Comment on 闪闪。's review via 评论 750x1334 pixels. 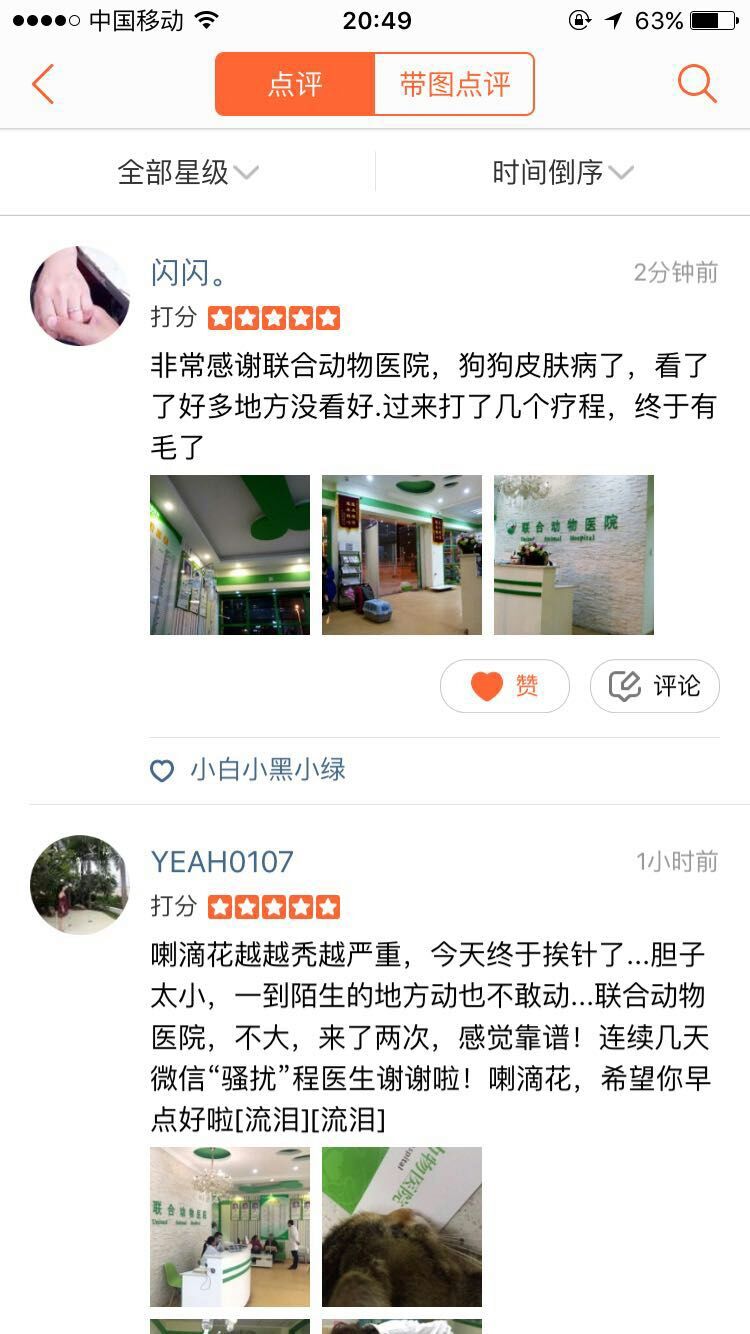pyautogui.click(x=655, y=686)
